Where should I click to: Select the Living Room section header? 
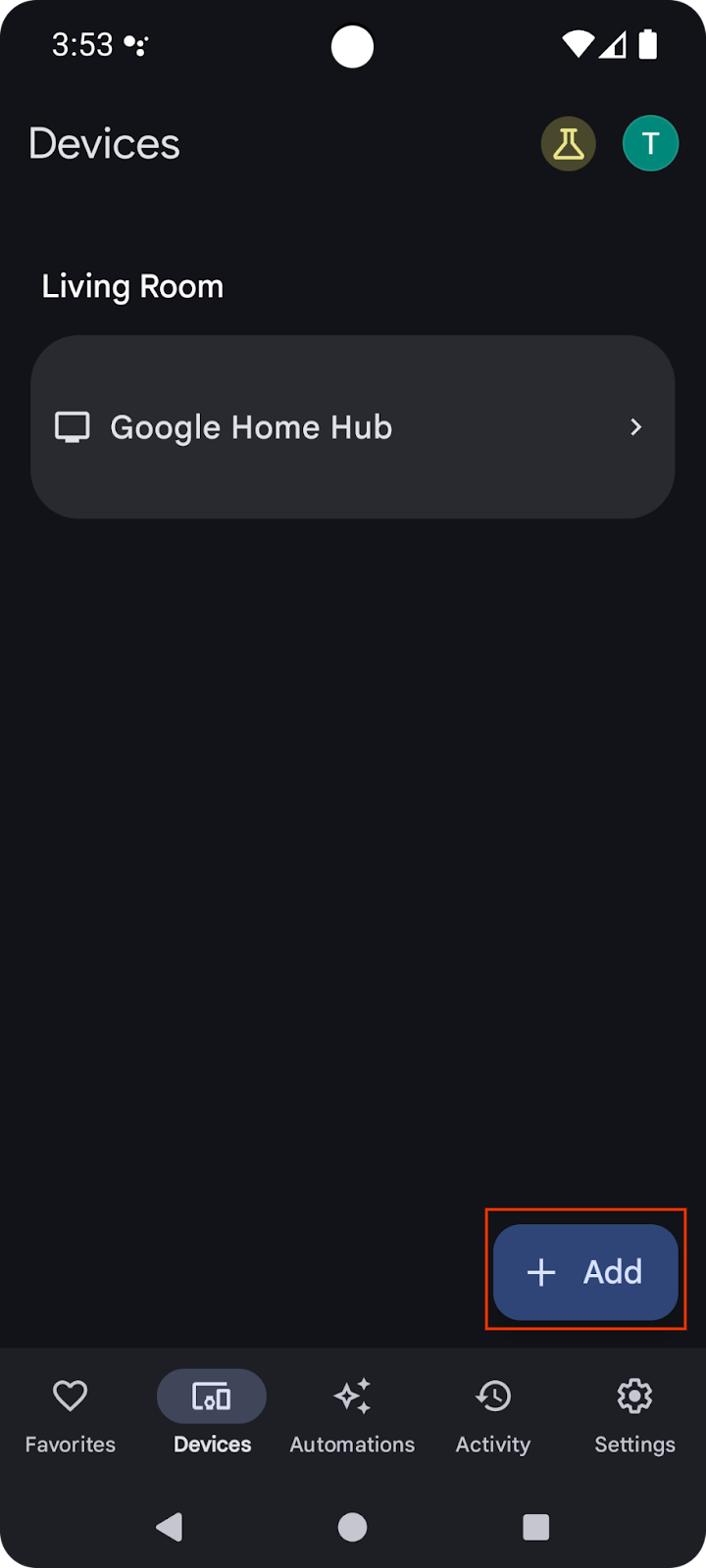click(x=132, y=285)
